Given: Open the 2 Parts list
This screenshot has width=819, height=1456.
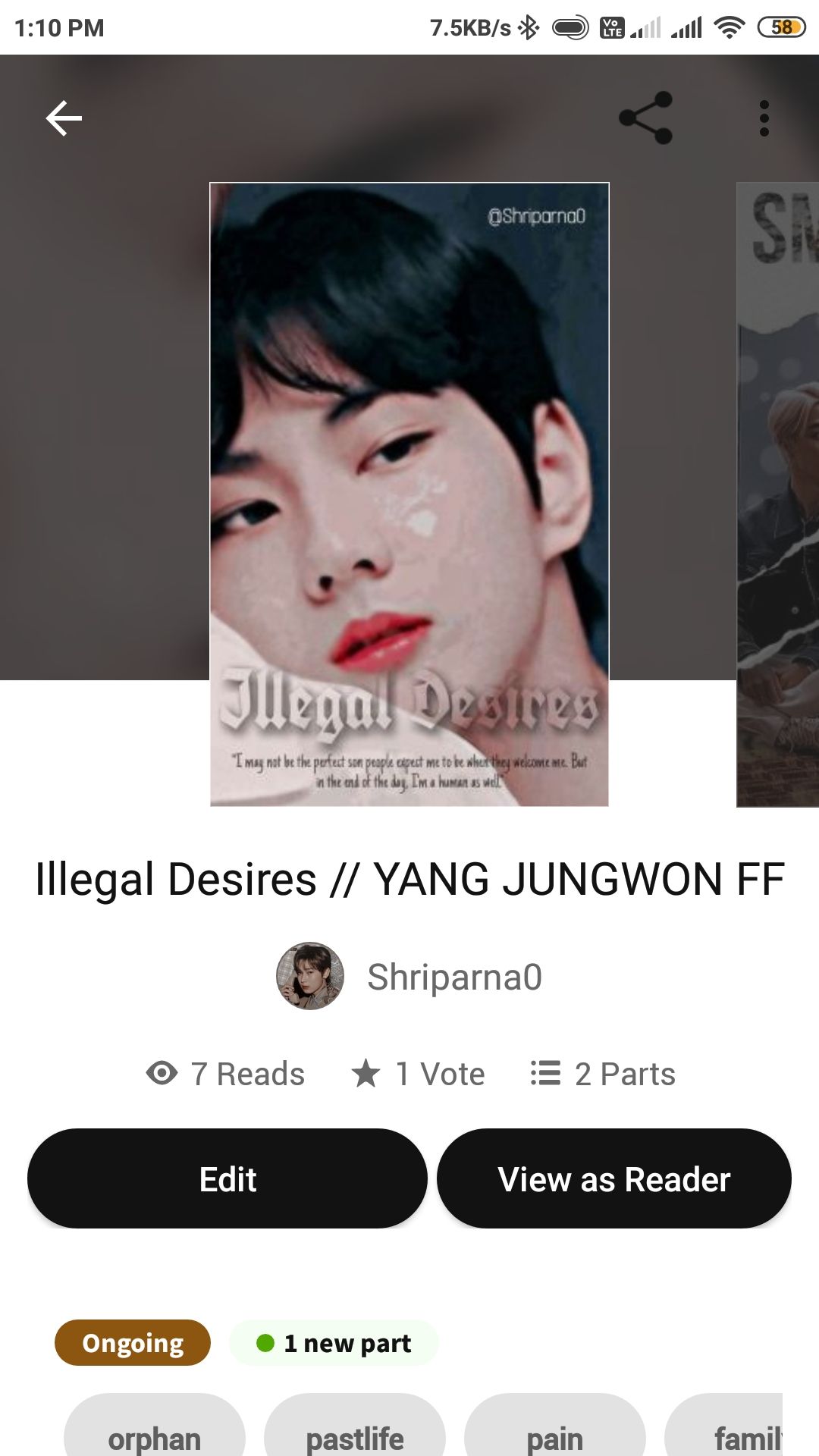Looking at the screenshot, I should click(603, 1074).
